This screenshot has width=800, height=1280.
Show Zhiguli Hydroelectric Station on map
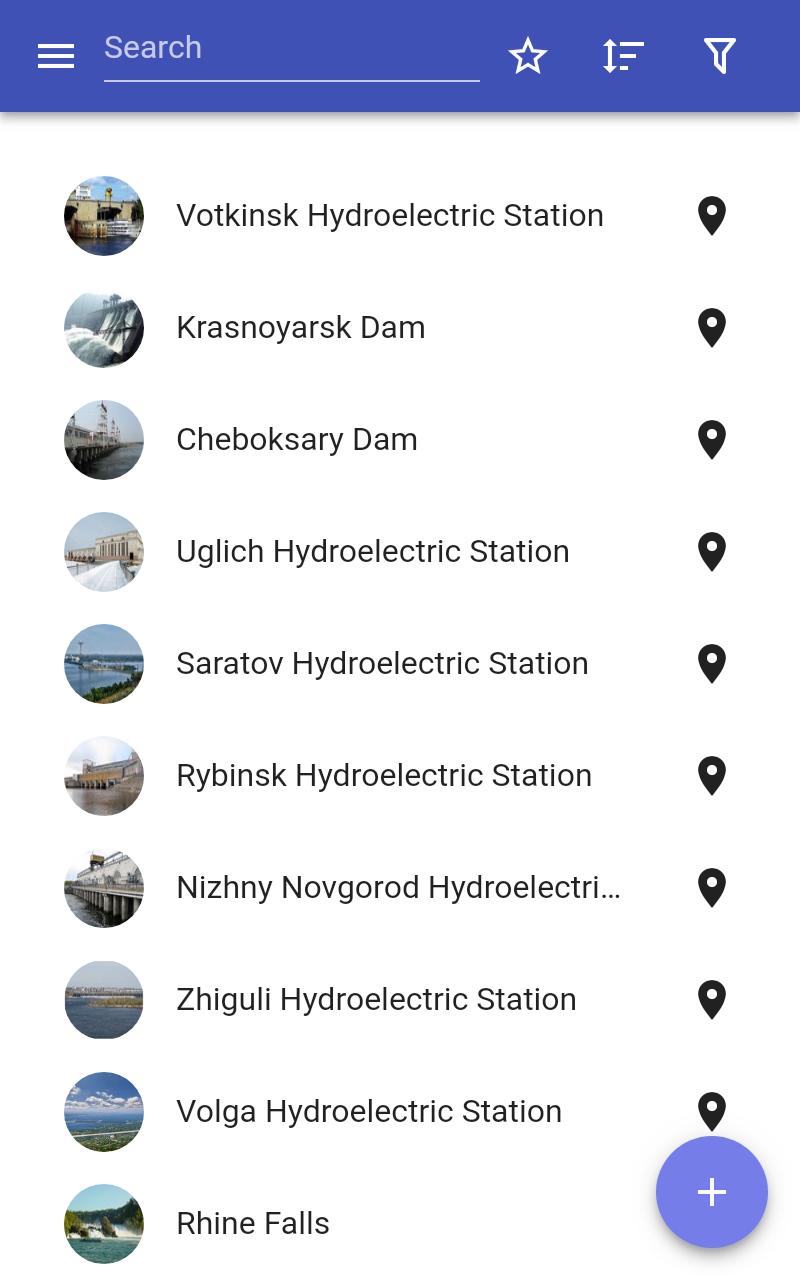(711, 1000)
